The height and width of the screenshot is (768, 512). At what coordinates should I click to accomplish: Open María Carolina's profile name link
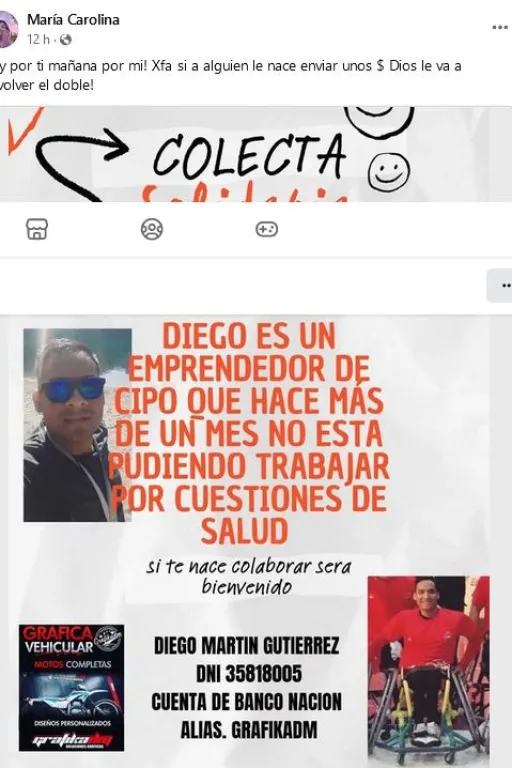[73, 20]
